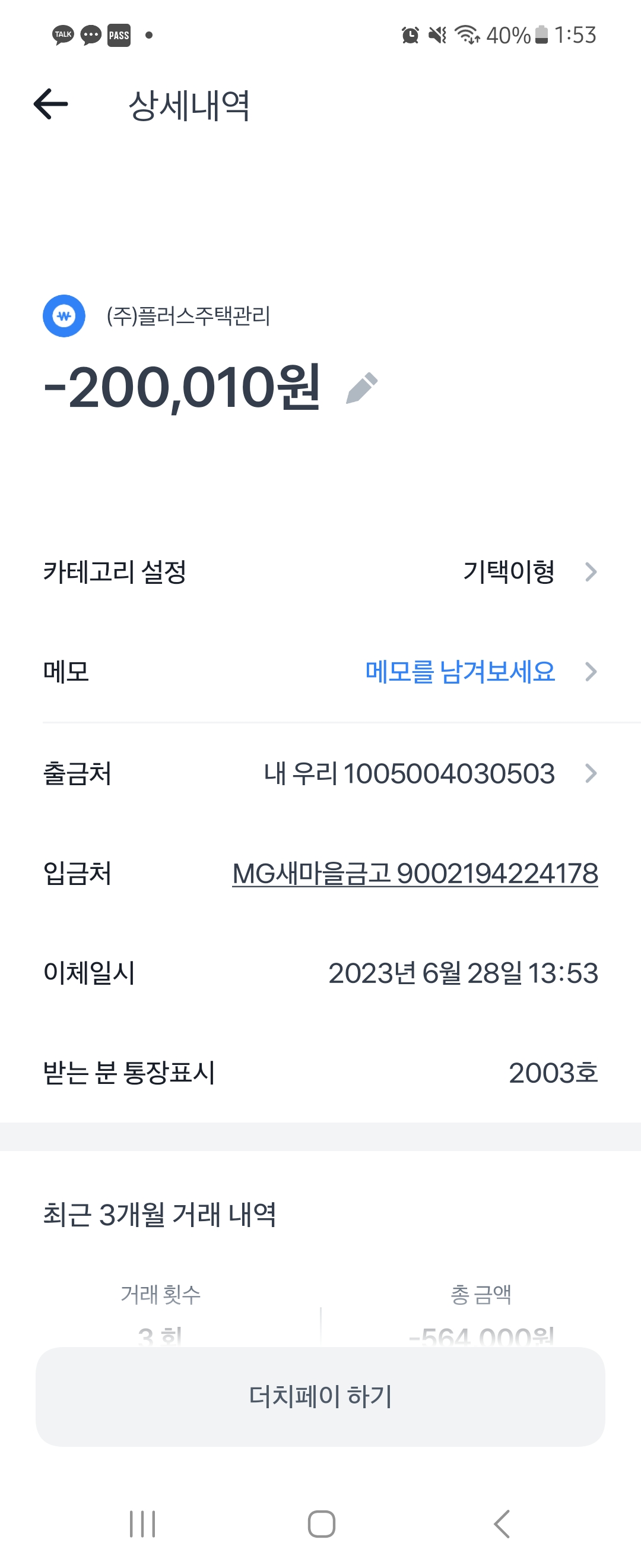
Task: Open recent apps from navigation bar
Action: tap(143, 1523)
